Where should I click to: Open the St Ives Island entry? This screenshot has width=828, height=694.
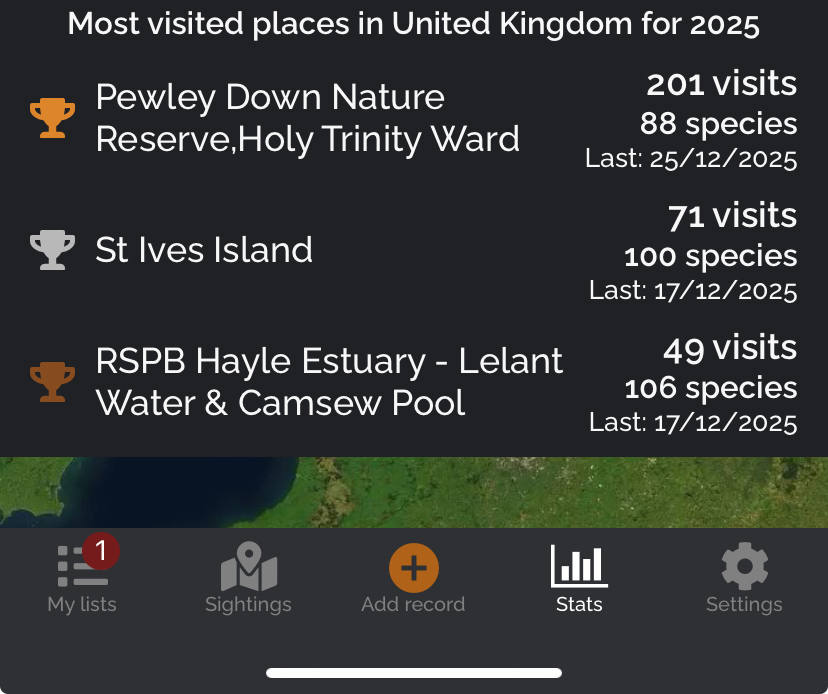[x=204, y=250]
